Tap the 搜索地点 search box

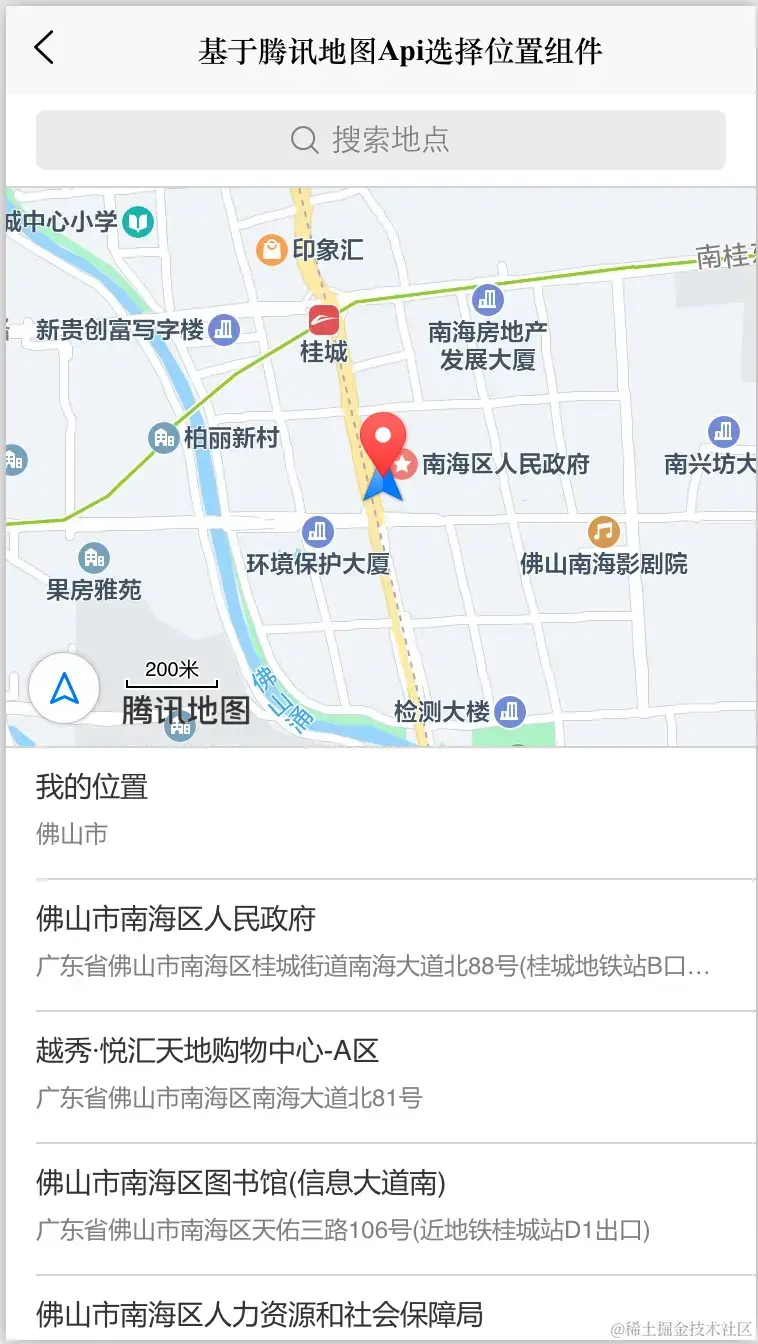tap(380, 140)
